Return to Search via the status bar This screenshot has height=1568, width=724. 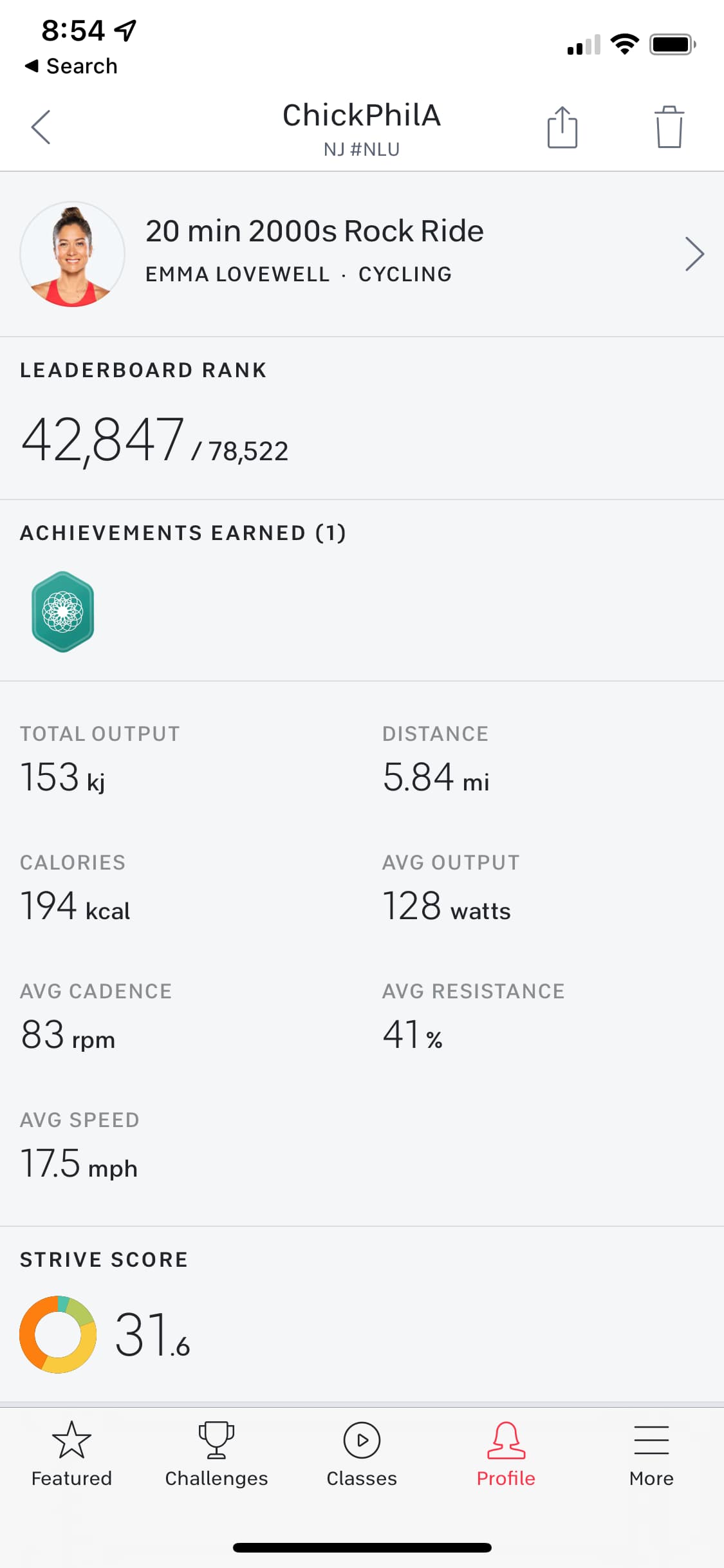(71, 66)
